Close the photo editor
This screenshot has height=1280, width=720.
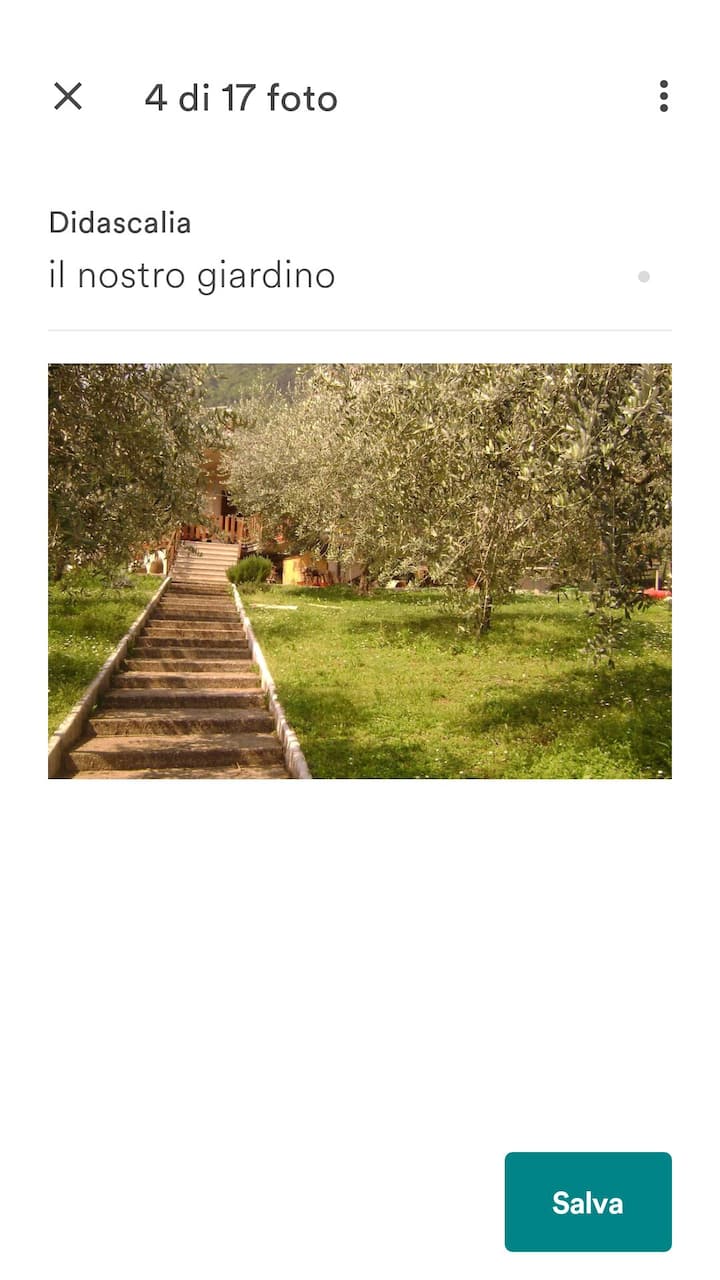[x=68, y=97]
